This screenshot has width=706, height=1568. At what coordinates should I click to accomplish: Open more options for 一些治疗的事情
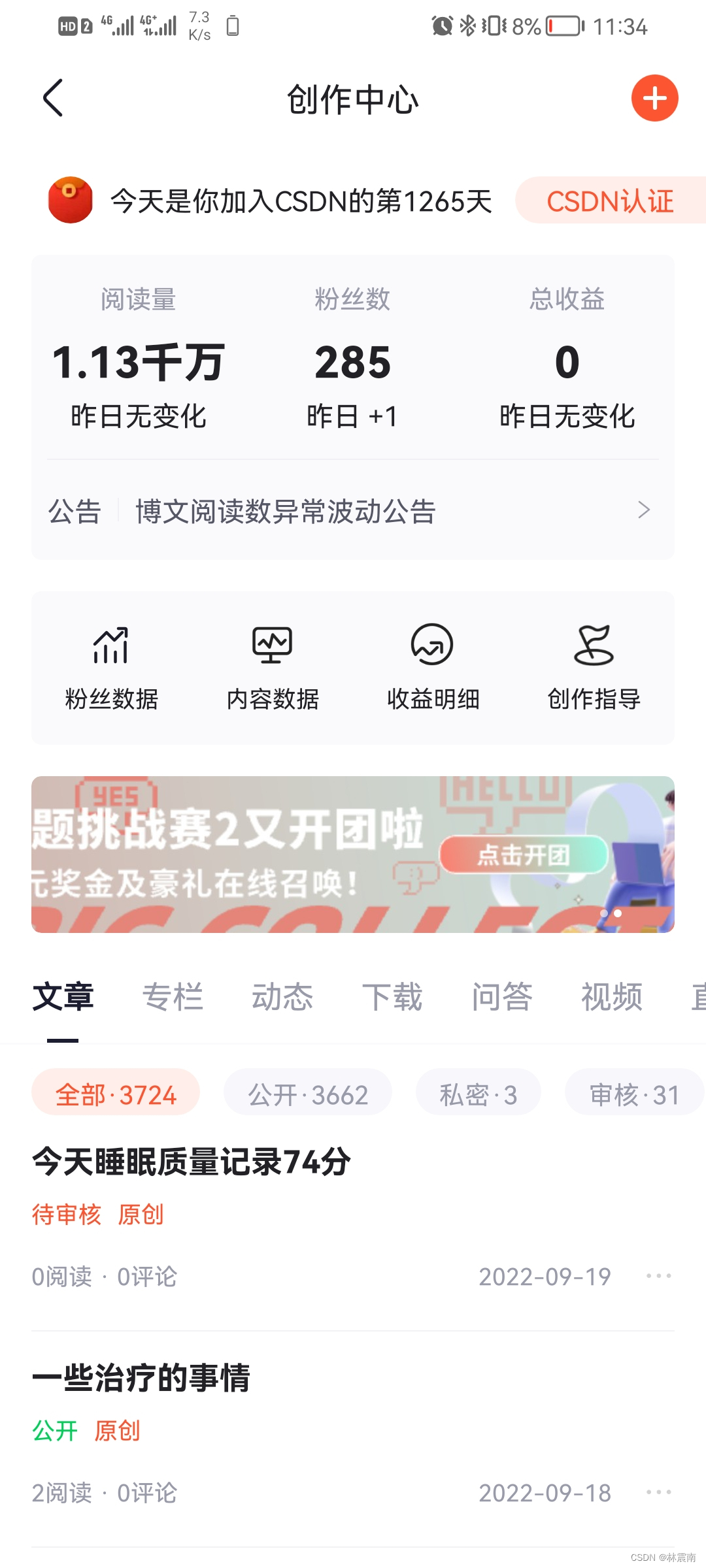point(658,1492)
